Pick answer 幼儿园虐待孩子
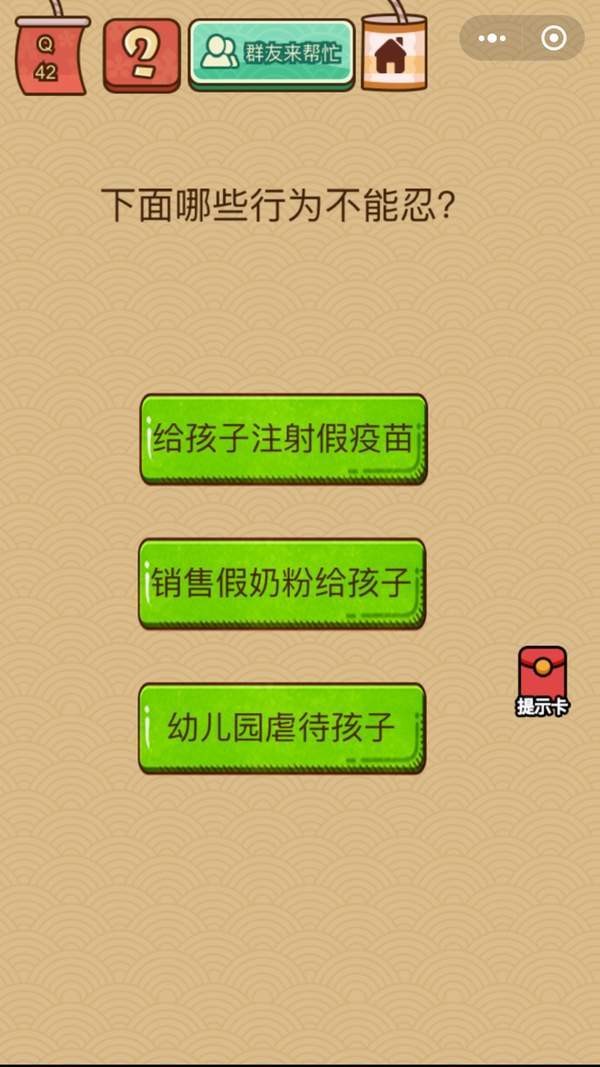The image size is (600, 1067). click(x=282, y=727)
